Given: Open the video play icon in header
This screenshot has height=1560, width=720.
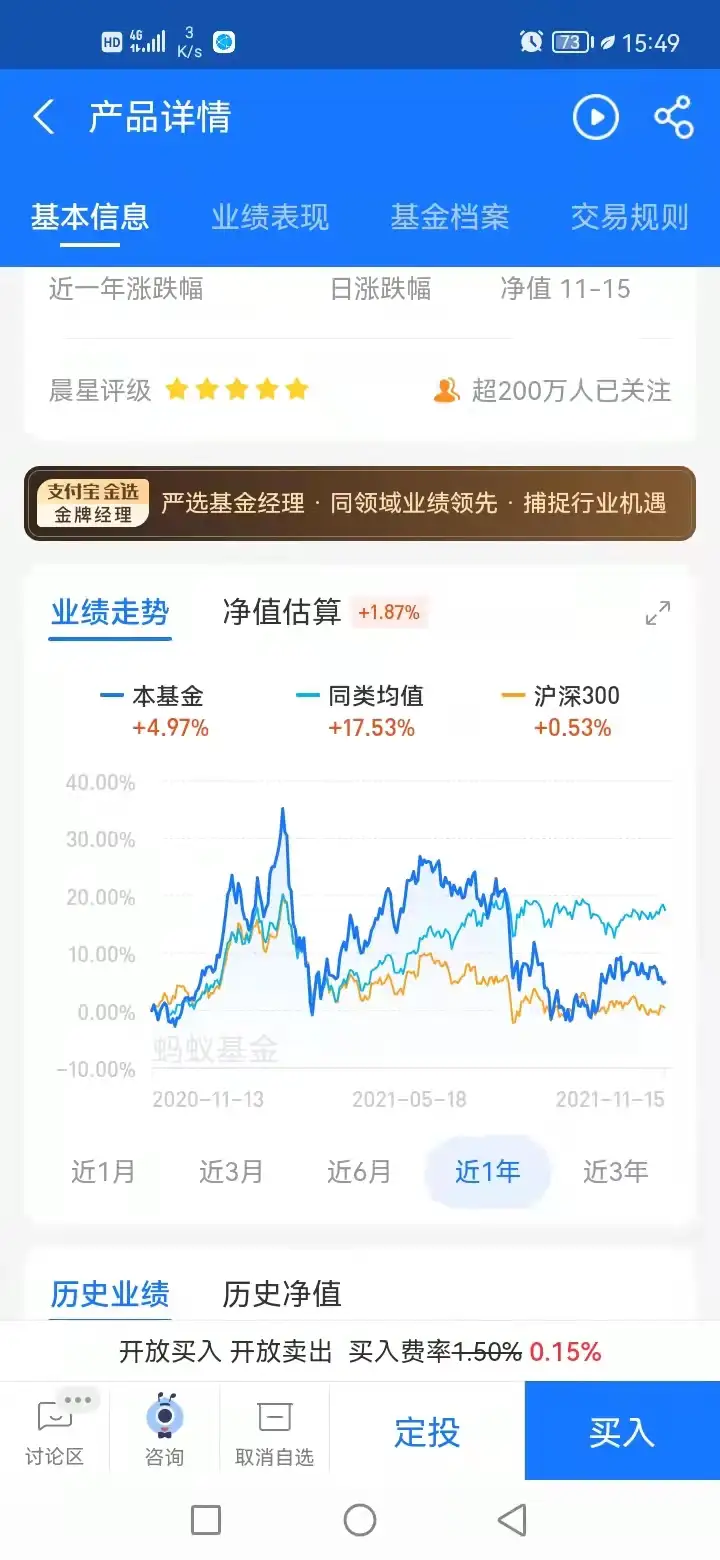Looking at the screenshot, I should [x=595, y=117].
